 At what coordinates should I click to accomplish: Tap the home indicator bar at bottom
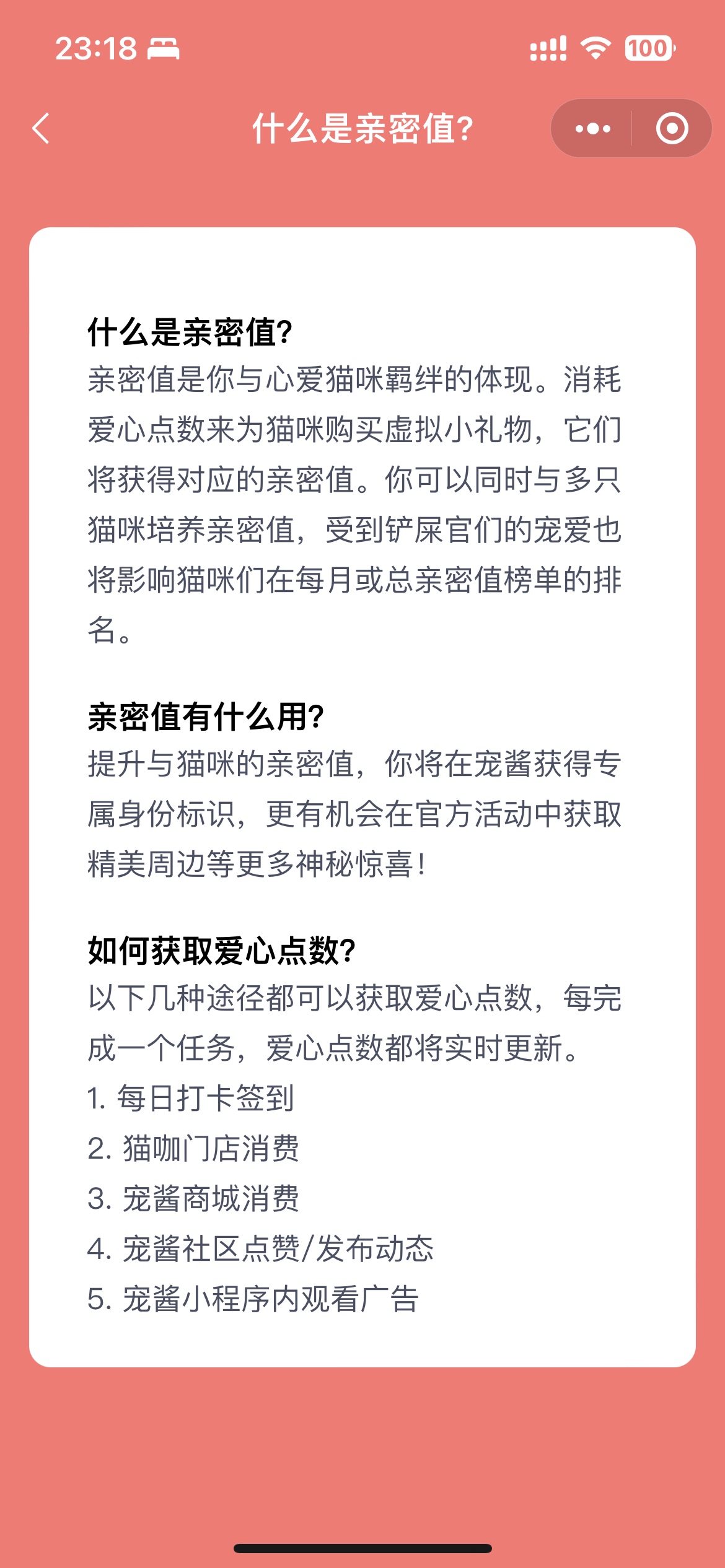362,1548
